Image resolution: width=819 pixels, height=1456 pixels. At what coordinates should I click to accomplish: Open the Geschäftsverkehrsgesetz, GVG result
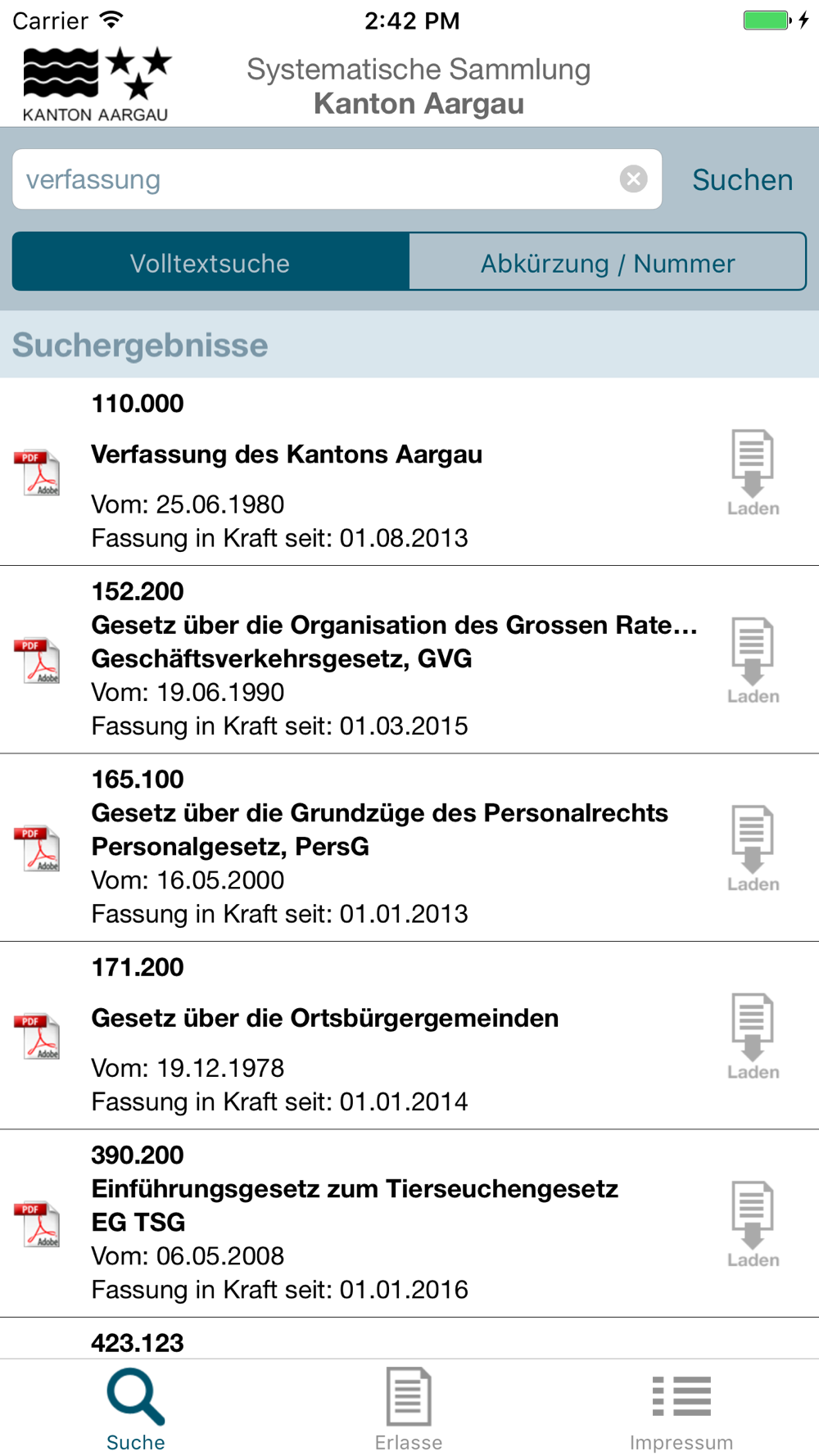pyautogui.click(x=352, y=659)
